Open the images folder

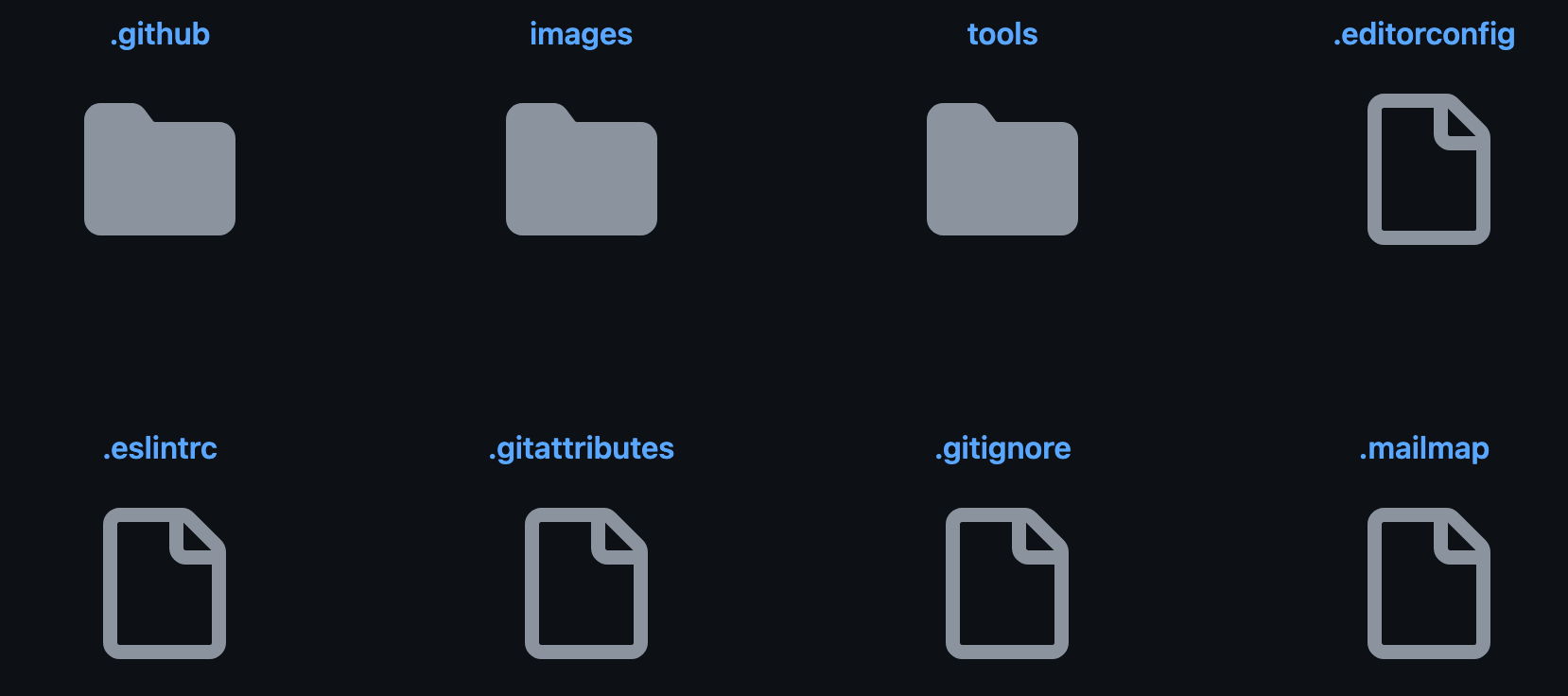pyautogui.click(x=581, y=35)
